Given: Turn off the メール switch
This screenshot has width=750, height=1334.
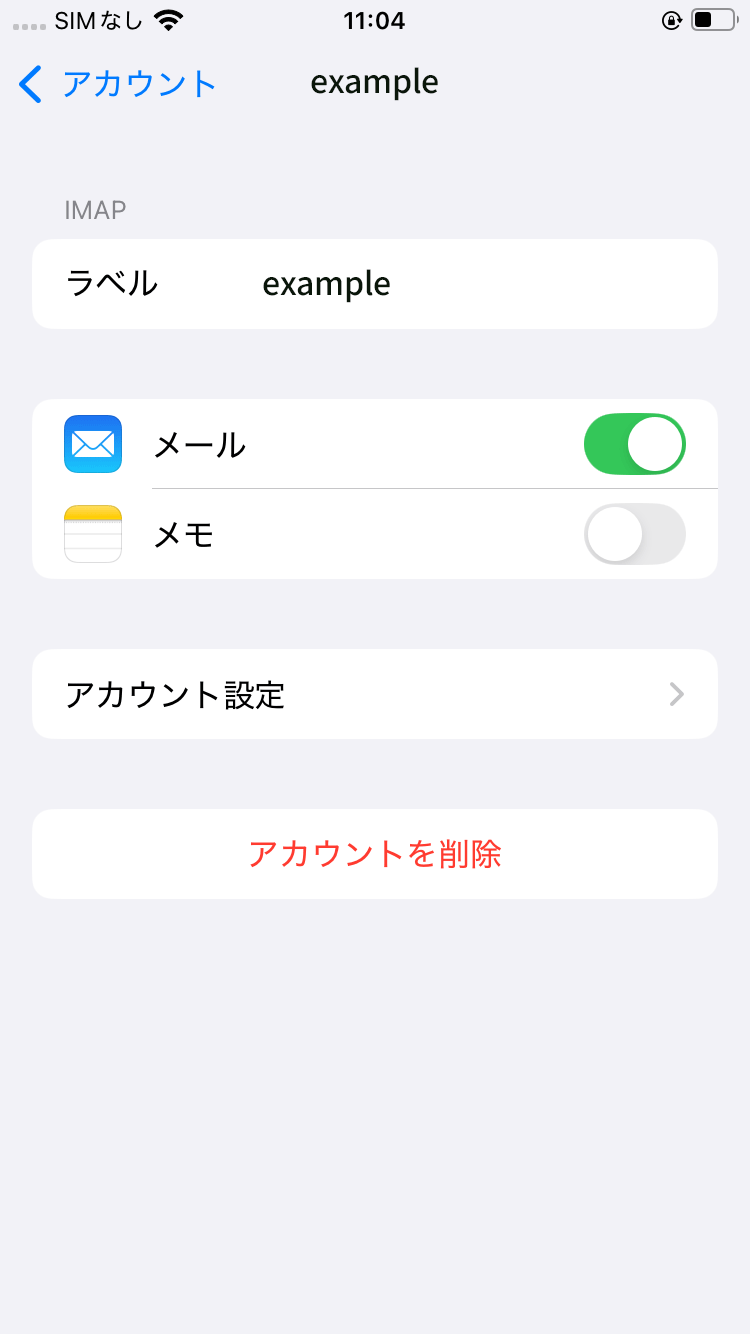Looking at the screenshot, I should click(634, 444).
